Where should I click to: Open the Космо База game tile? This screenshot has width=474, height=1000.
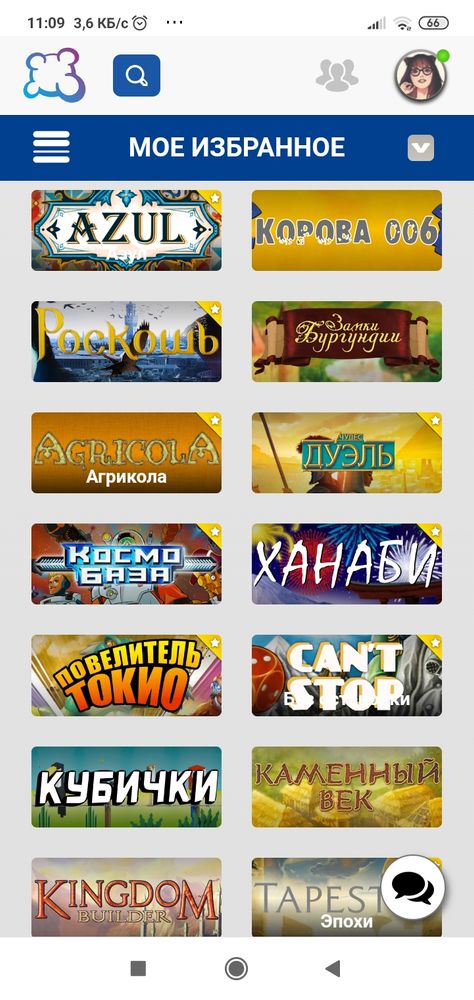(x=126, y=564)
